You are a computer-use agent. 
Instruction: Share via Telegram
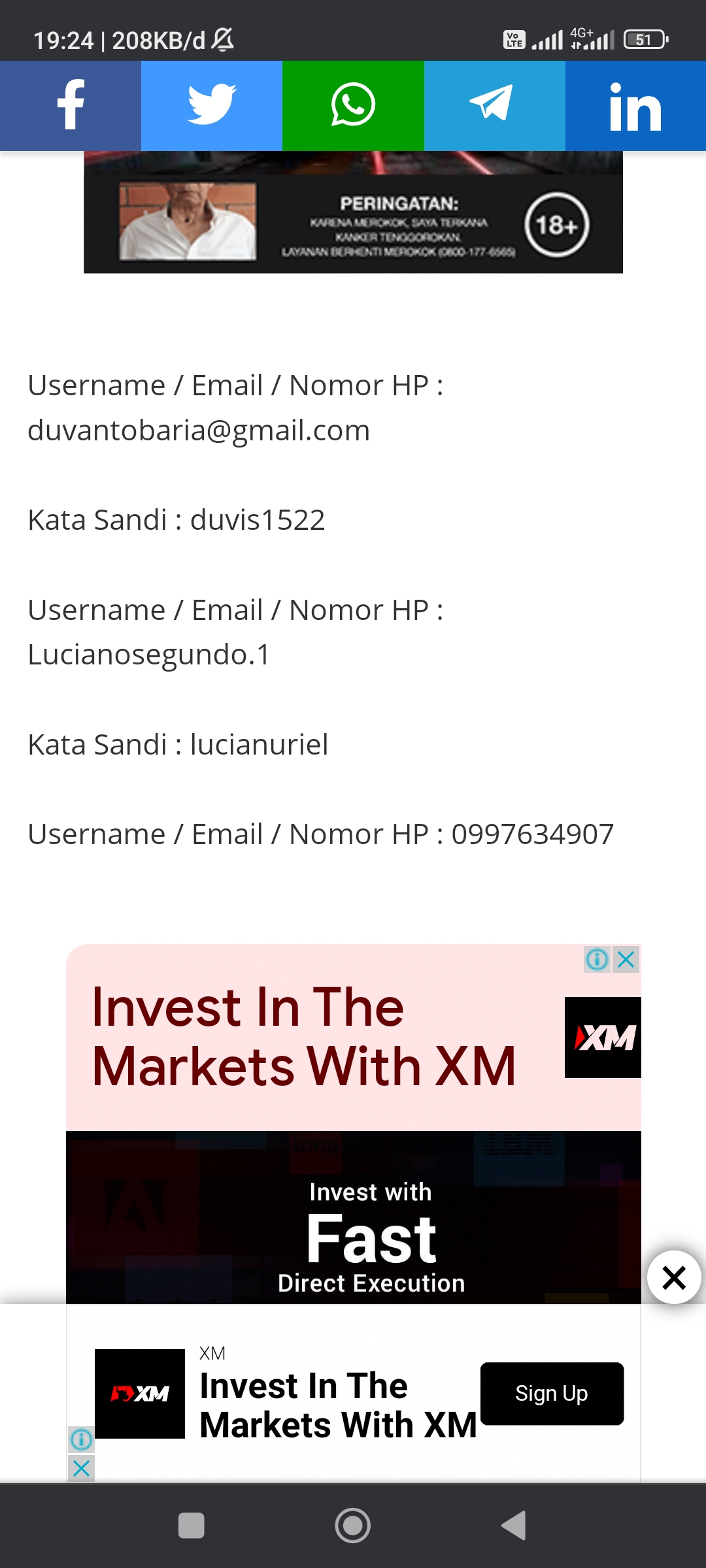click(495, 106)
